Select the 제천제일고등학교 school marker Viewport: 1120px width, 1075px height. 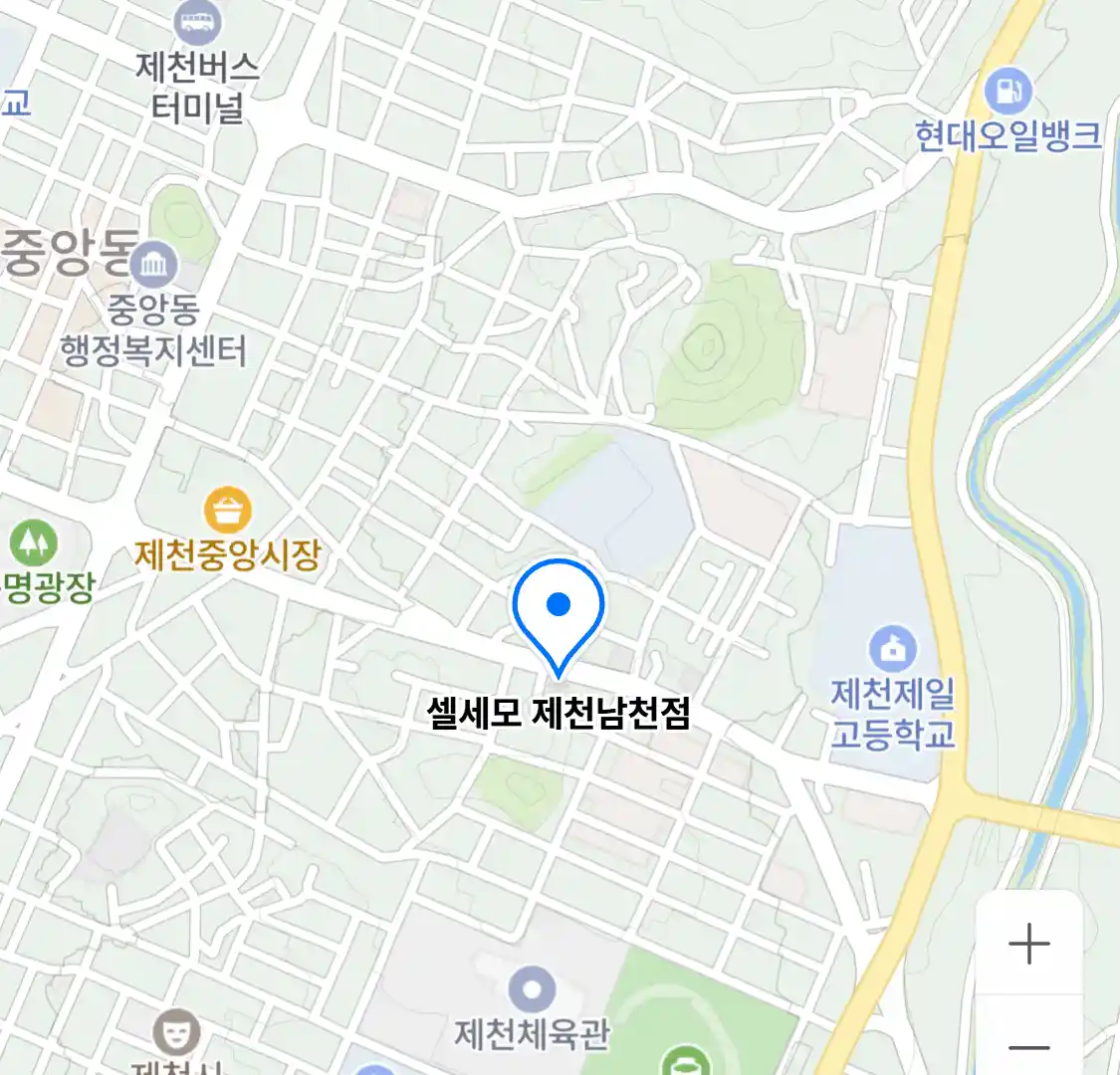[893, 649]
